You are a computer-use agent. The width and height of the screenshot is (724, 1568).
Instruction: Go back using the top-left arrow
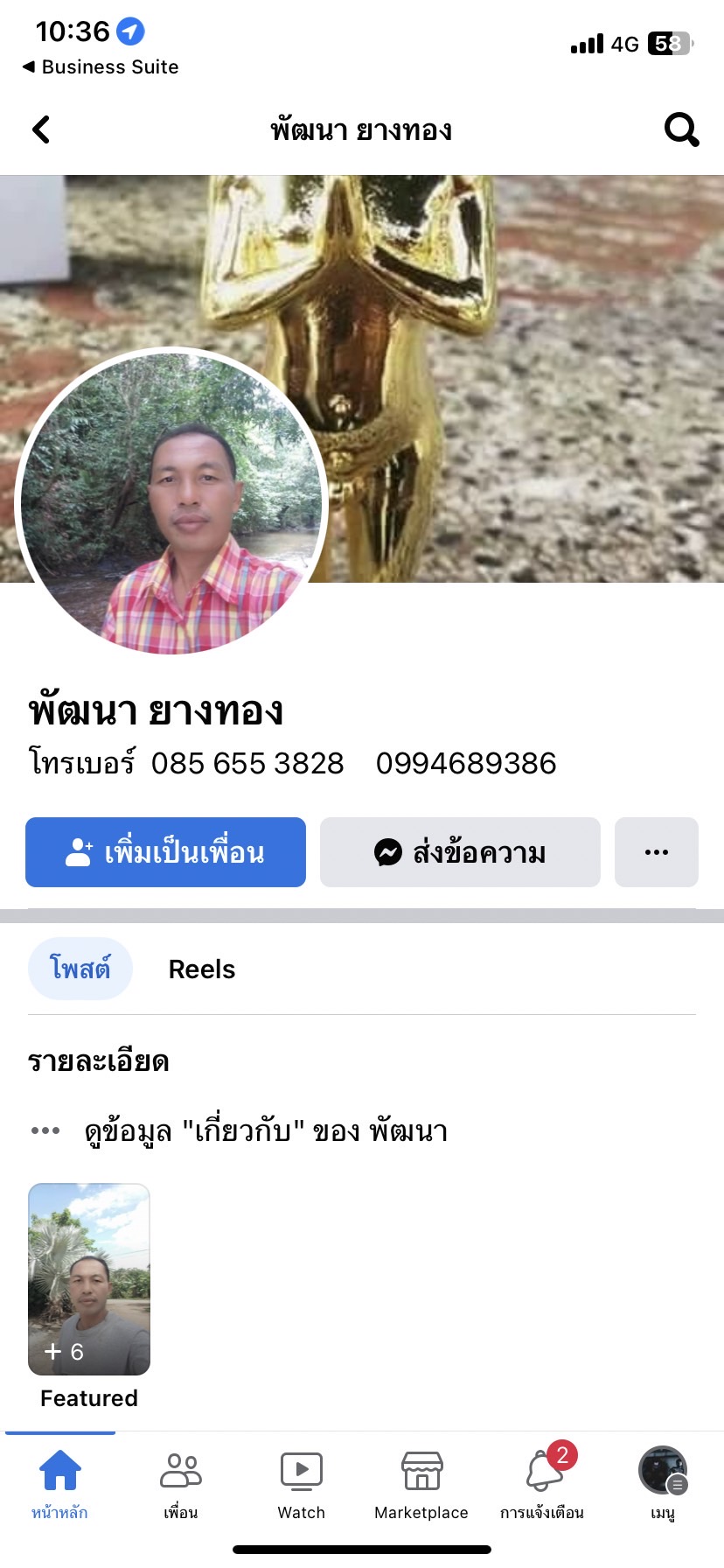[41, 129]
